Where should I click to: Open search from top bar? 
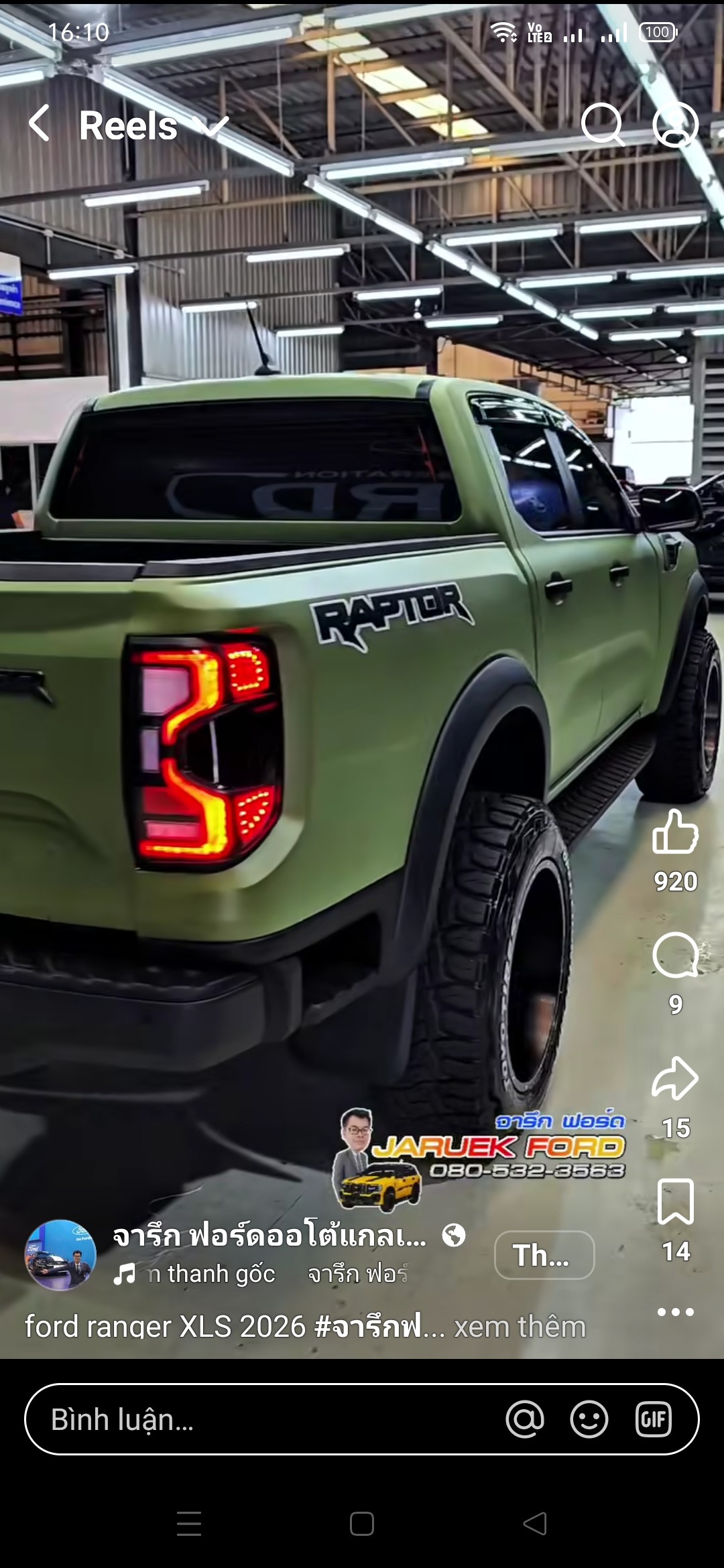tap(601, 124)
